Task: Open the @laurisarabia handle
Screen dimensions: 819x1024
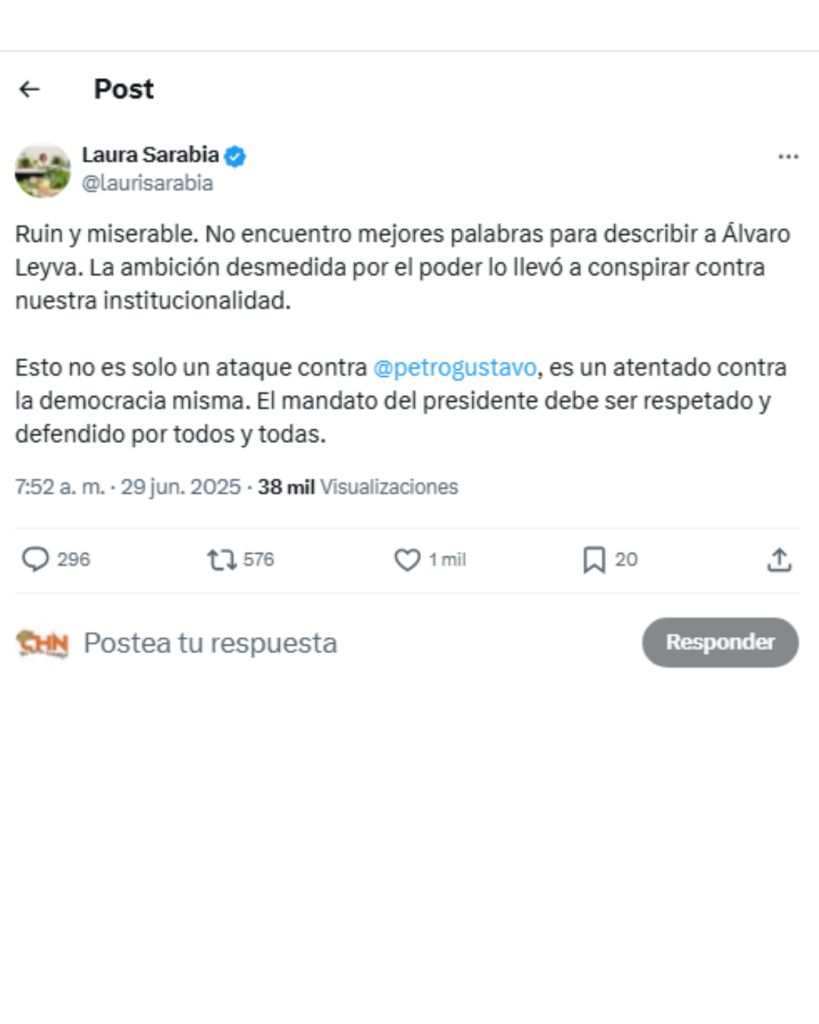Action: (147, 184)
